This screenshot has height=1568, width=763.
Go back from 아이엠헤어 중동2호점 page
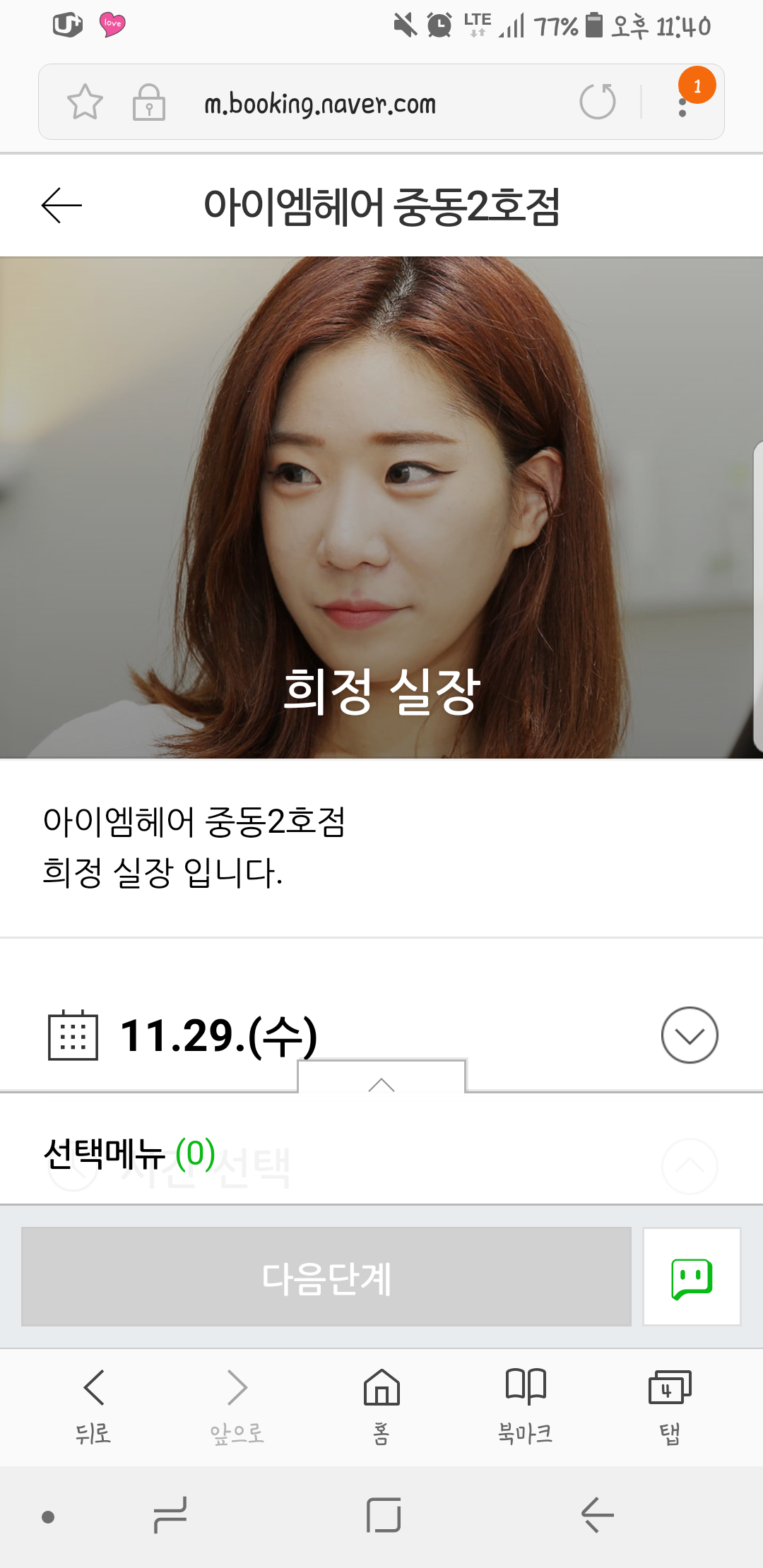click(x=62, y=206)
